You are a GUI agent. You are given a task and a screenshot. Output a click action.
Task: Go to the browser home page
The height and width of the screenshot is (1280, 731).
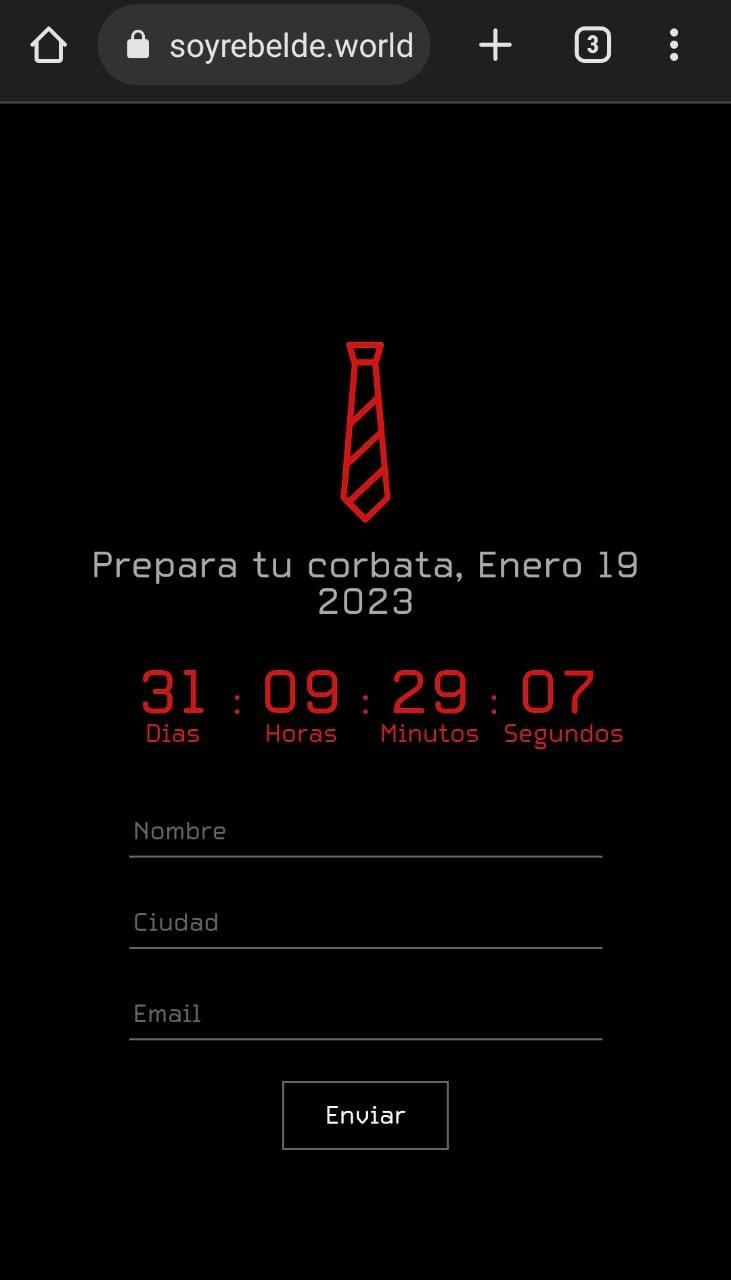click(48, 45)
